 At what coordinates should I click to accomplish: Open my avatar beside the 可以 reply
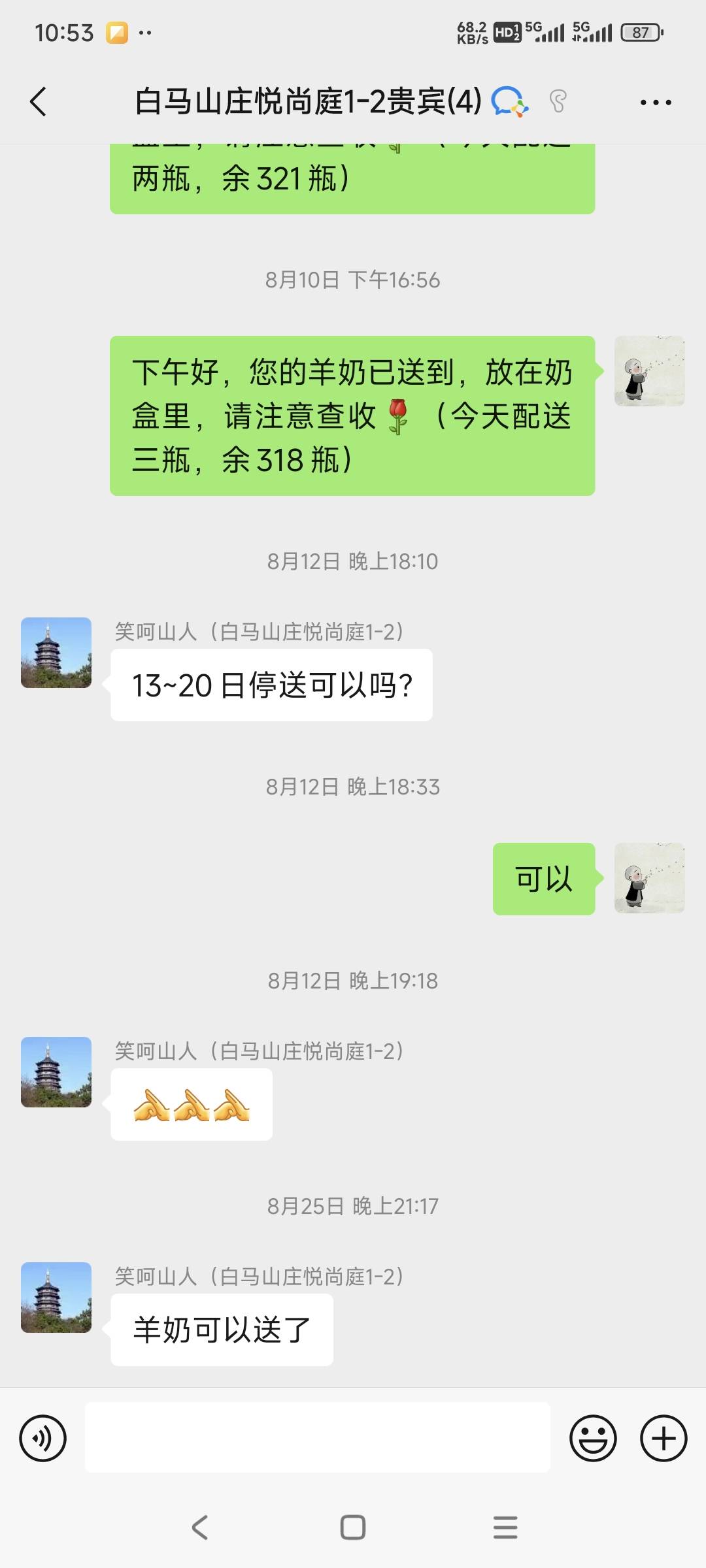649,878
